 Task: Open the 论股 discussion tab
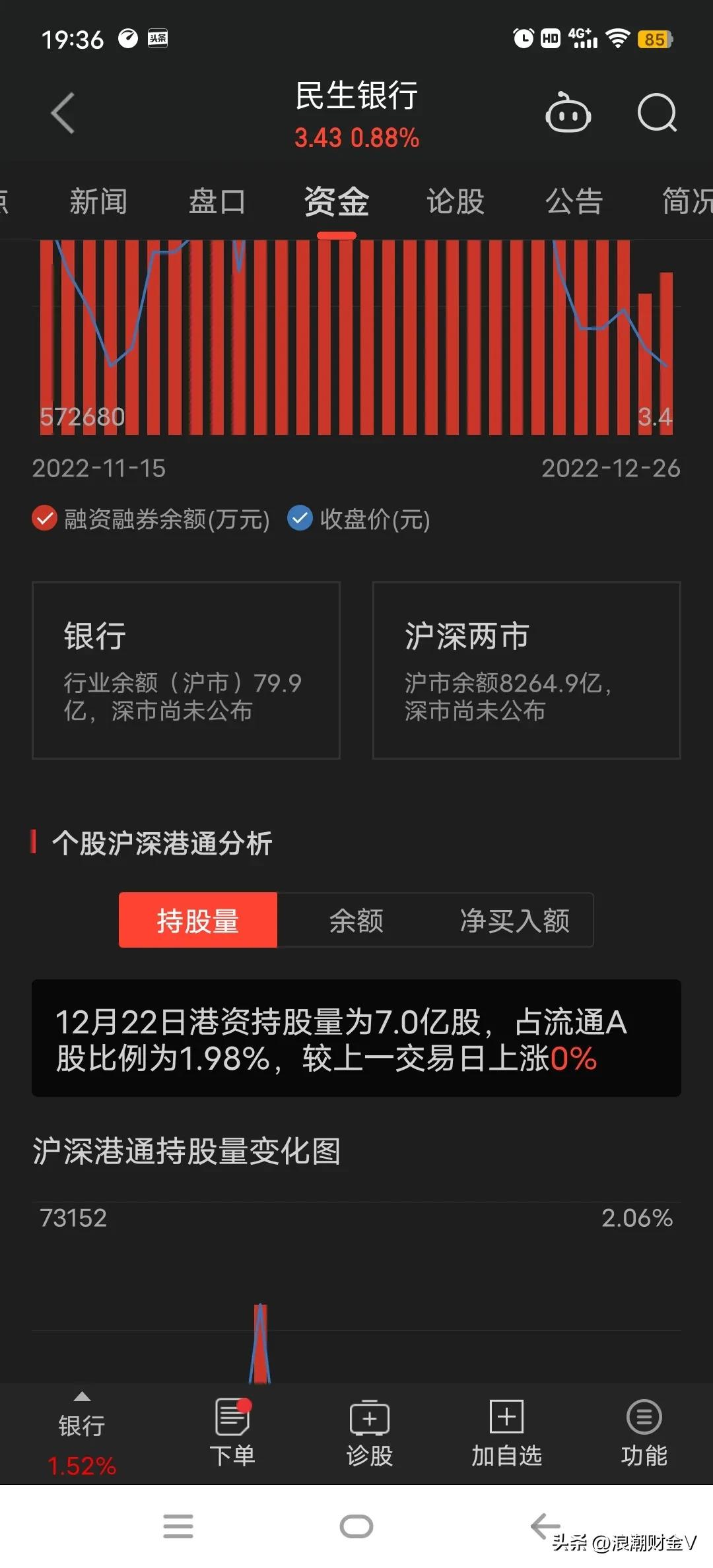point(454,201)
